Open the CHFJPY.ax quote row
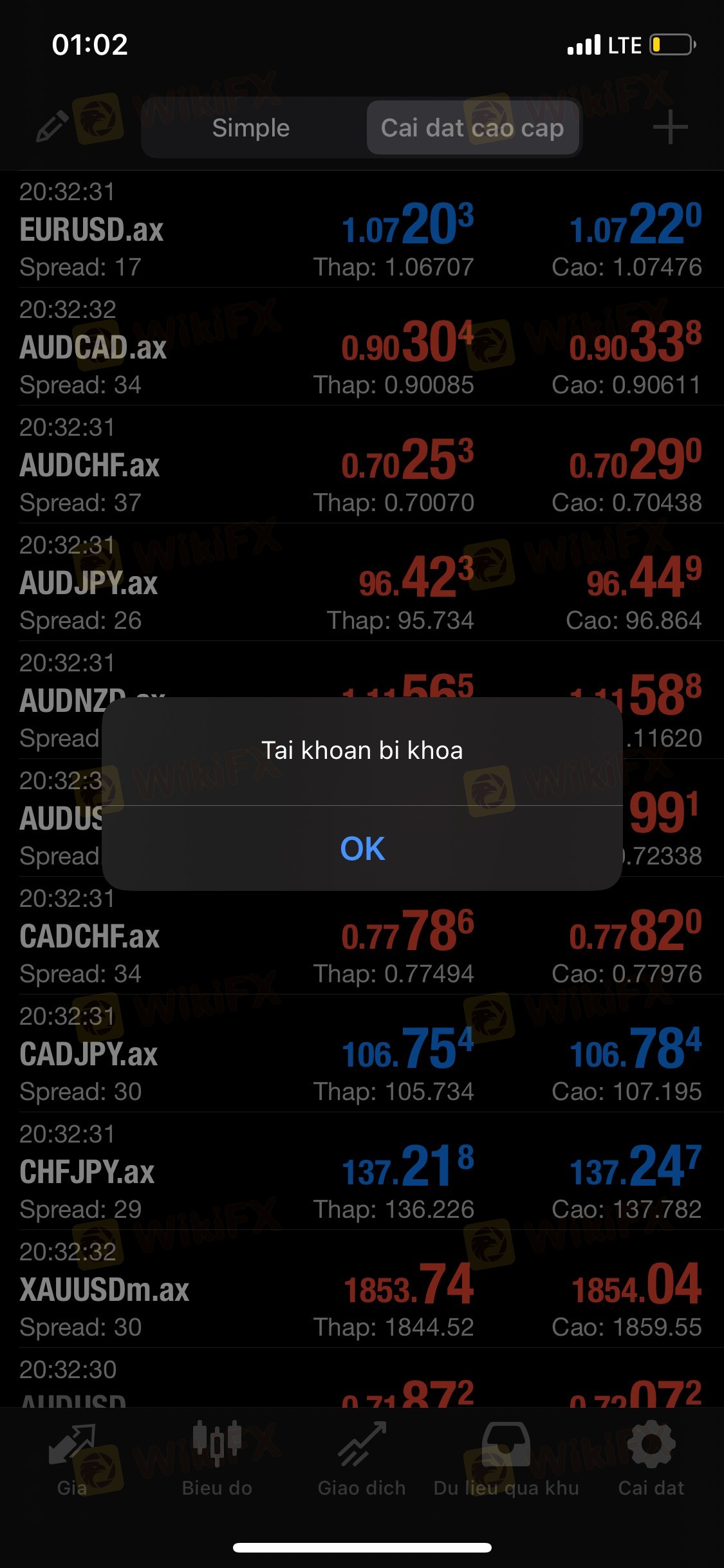Screen dimensions: 724x1568 click(362, 1171)
